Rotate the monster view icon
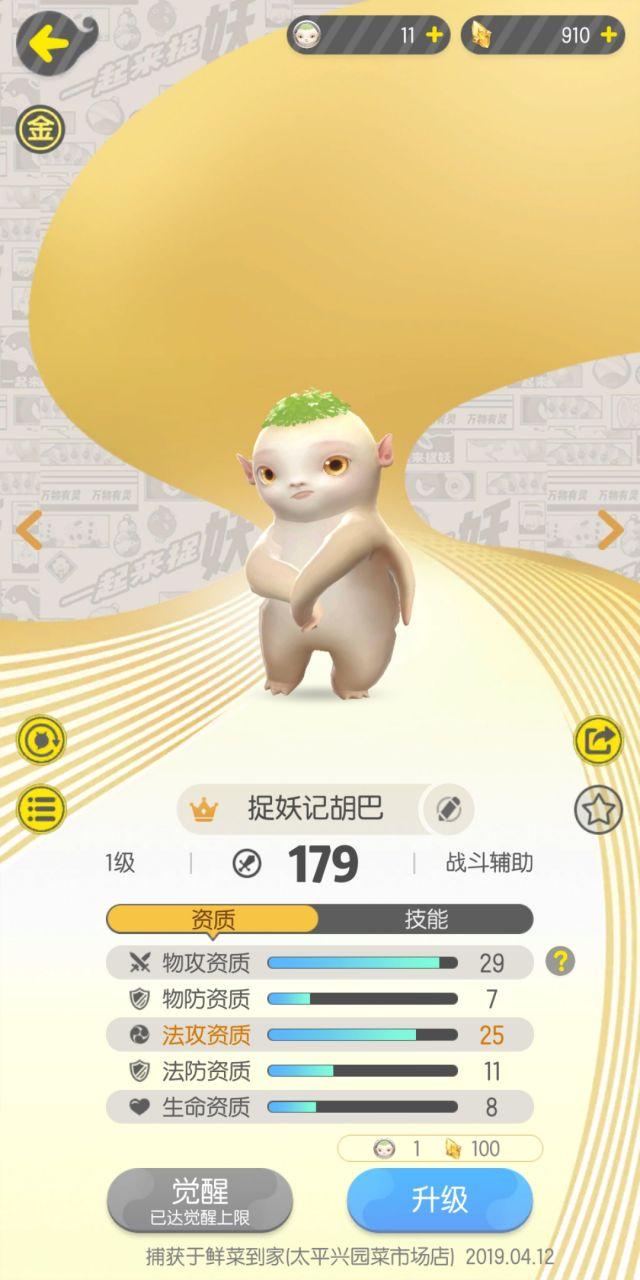The width and height of the screenshot is (640, 1280). click(x=41, y=740)
